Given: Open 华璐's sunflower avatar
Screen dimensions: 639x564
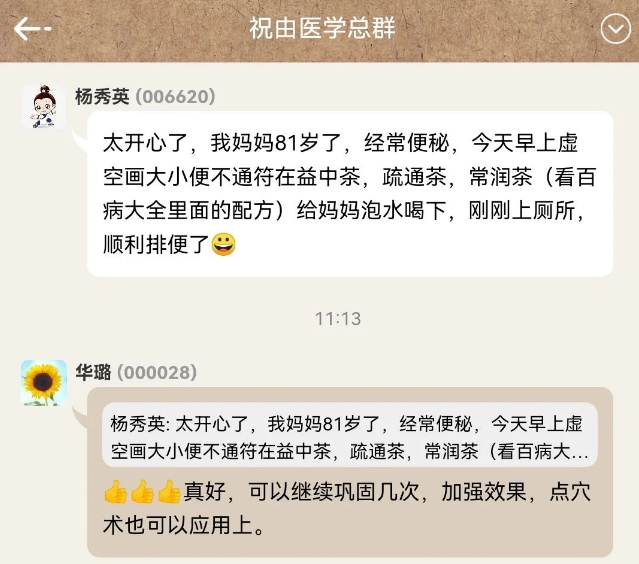Looking at the screenshot, I should 44,382.
